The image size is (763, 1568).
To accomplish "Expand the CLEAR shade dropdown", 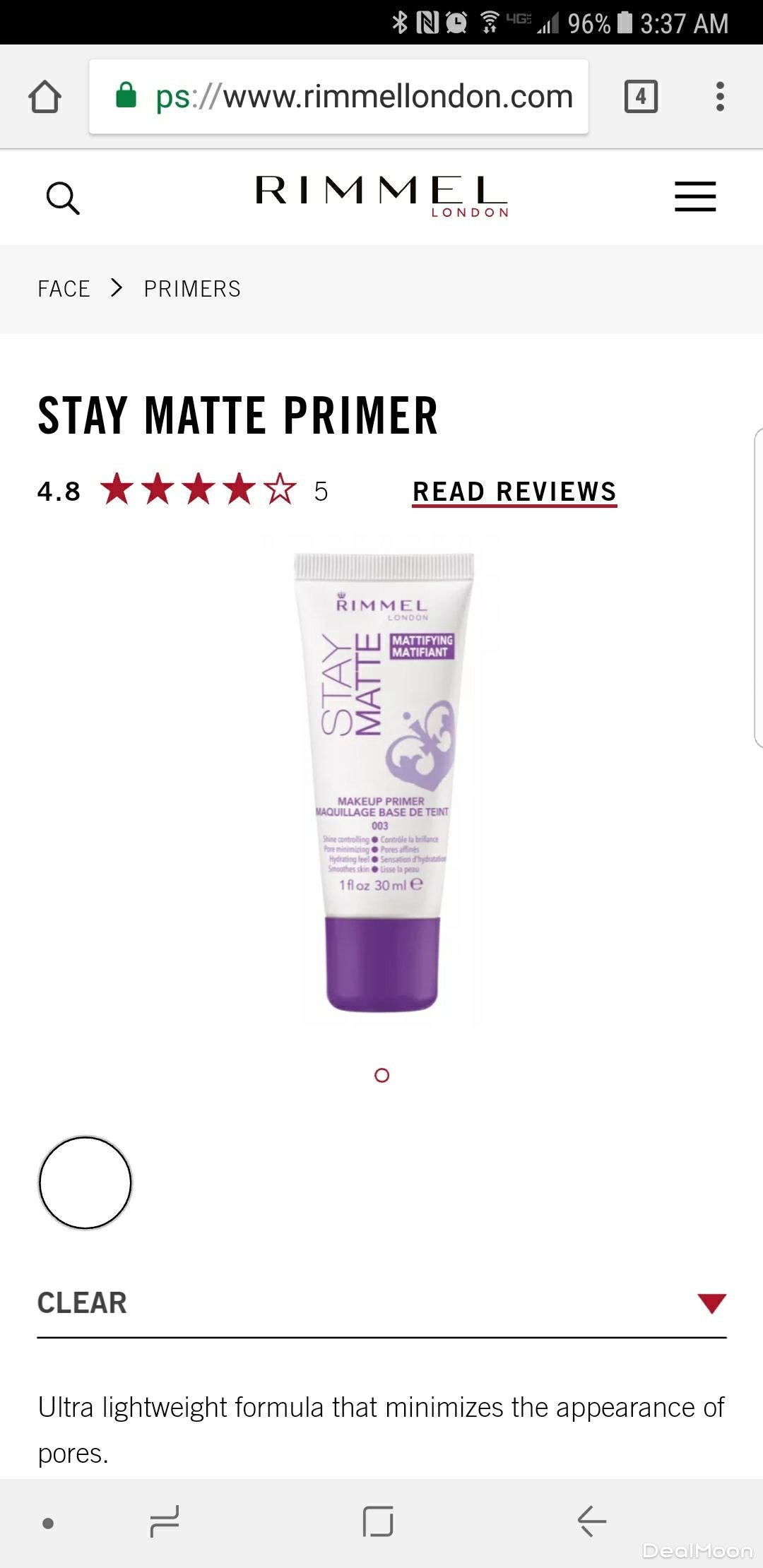I will coord(711,1303).
